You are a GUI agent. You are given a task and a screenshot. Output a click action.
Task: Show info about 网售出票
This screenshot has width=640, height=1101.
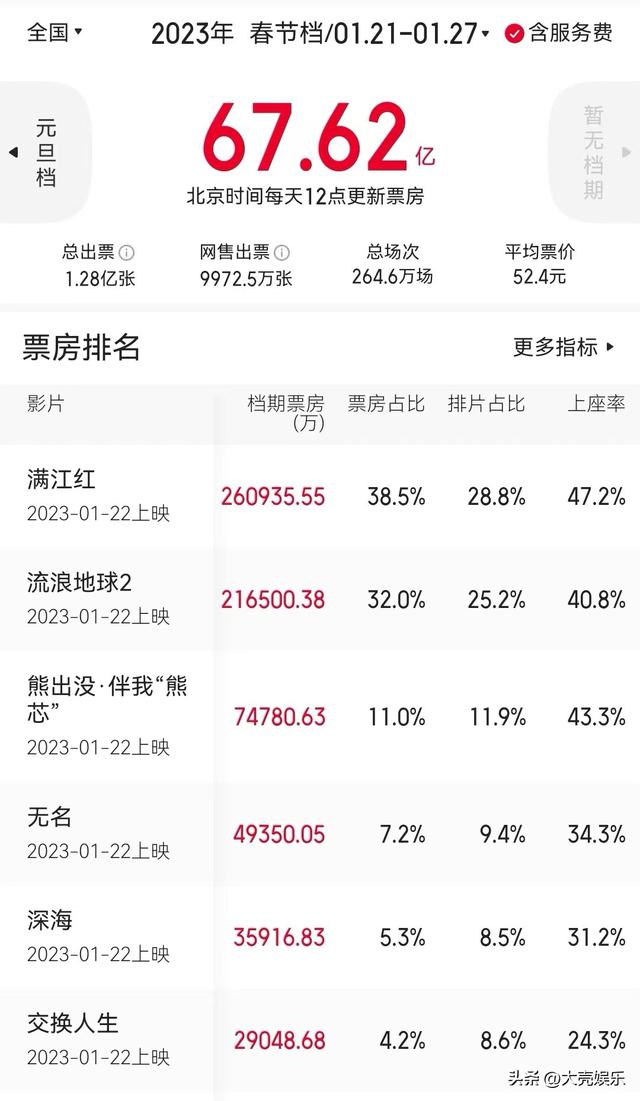(282, 253)
